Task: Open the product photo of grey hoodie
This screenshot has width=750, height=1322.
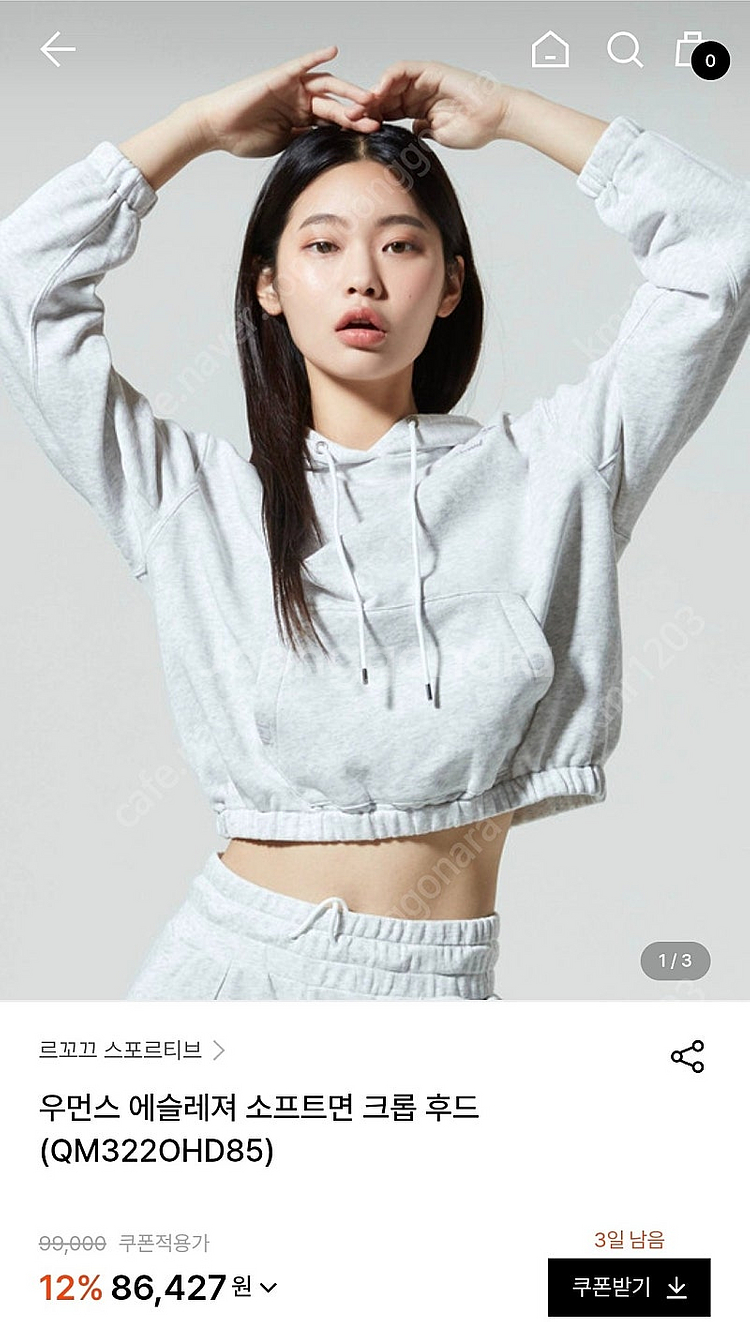Action: 375,500
